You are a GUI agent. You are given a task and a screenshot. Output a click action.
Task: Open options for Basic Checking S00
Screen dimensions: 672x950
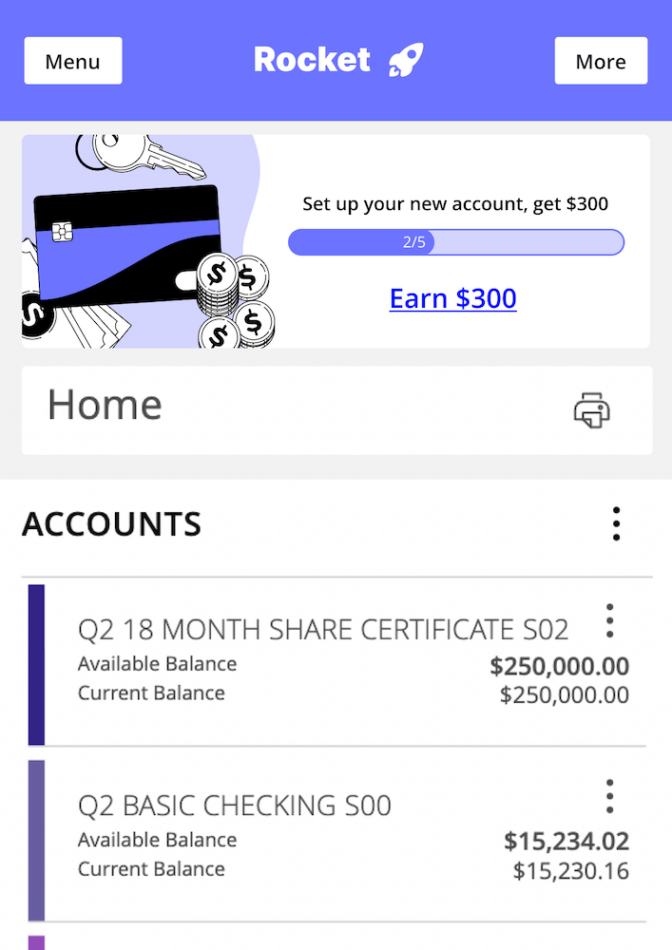pyautogui.click(x=609, y=797)
